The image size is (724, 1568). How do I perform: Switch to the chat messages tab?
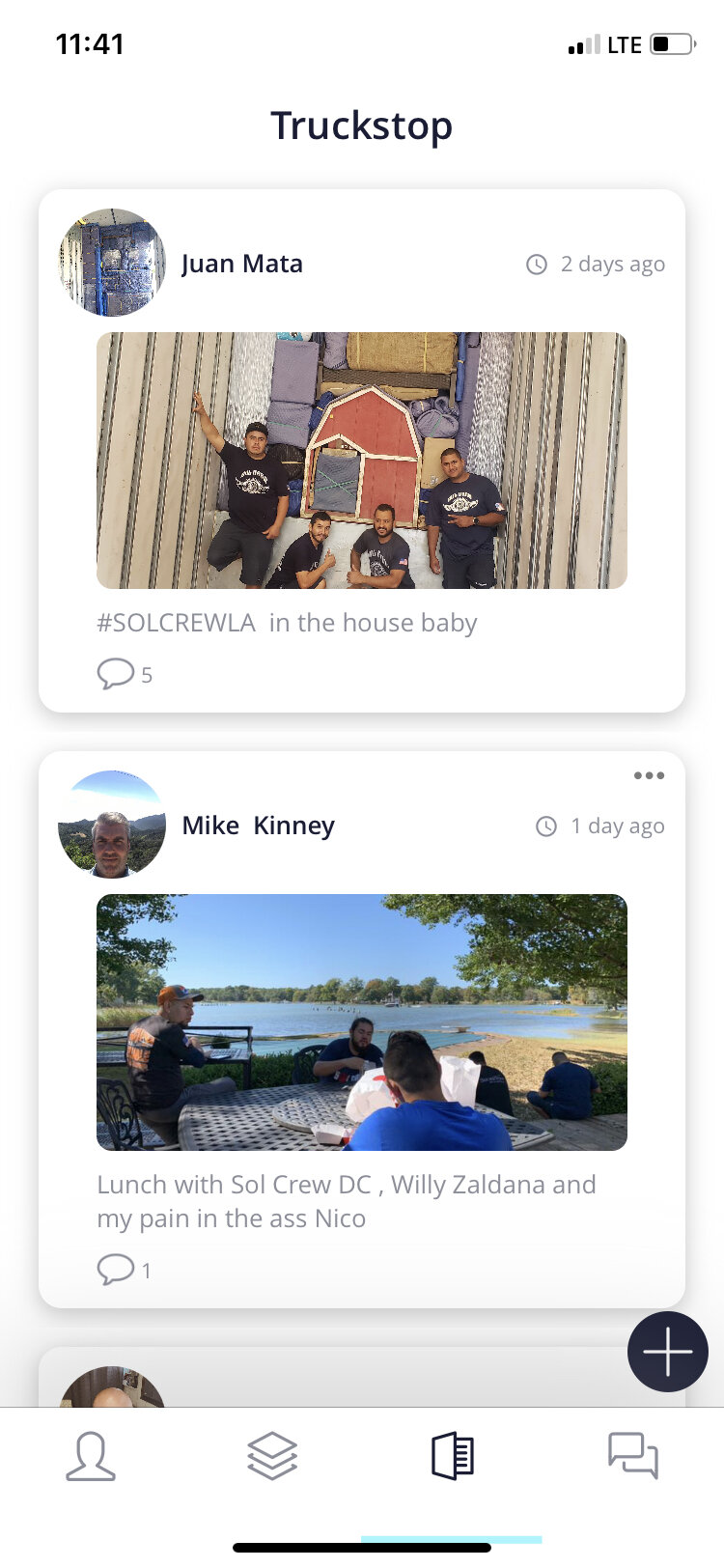(x=633, y=1456)
